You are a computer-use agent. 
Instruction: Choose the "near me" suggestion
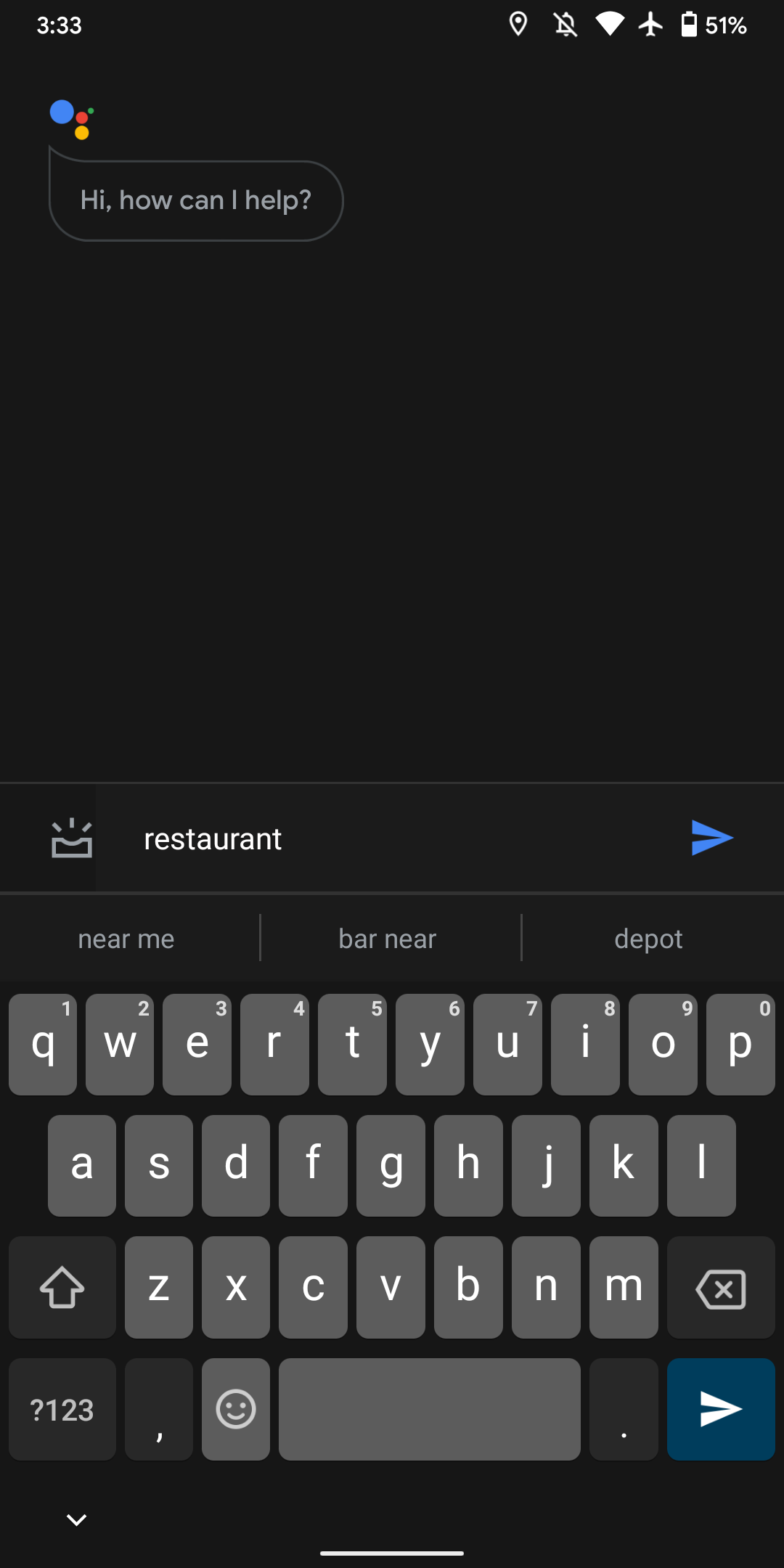coord(126,939)
